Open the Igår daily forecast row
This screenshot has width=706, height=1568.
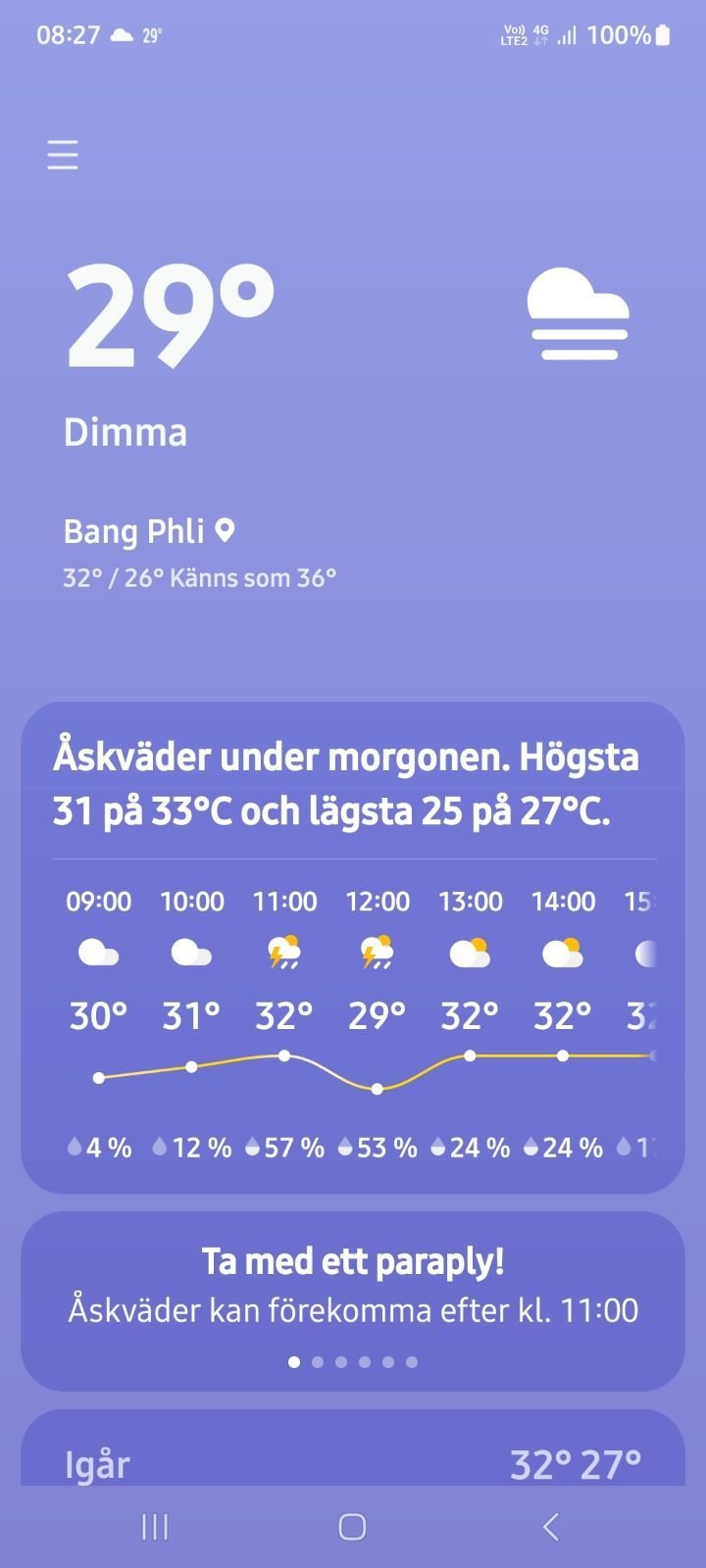[353, 1462]
